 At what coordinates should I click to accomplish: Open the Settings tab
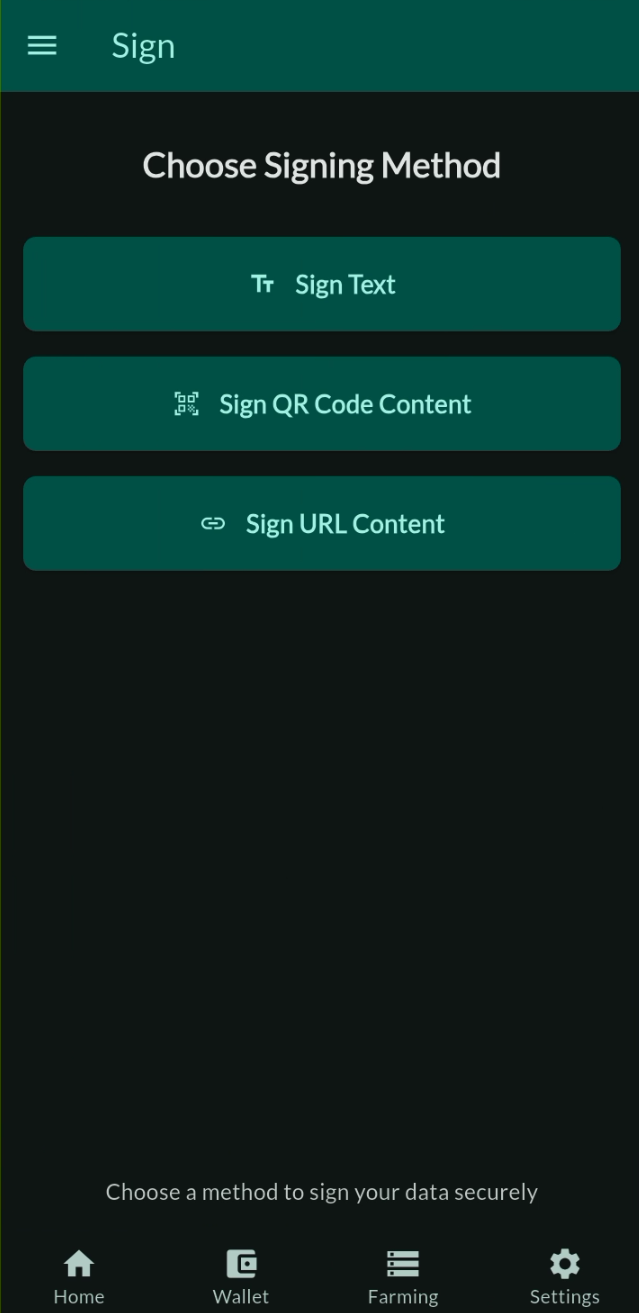(565, 1277)
